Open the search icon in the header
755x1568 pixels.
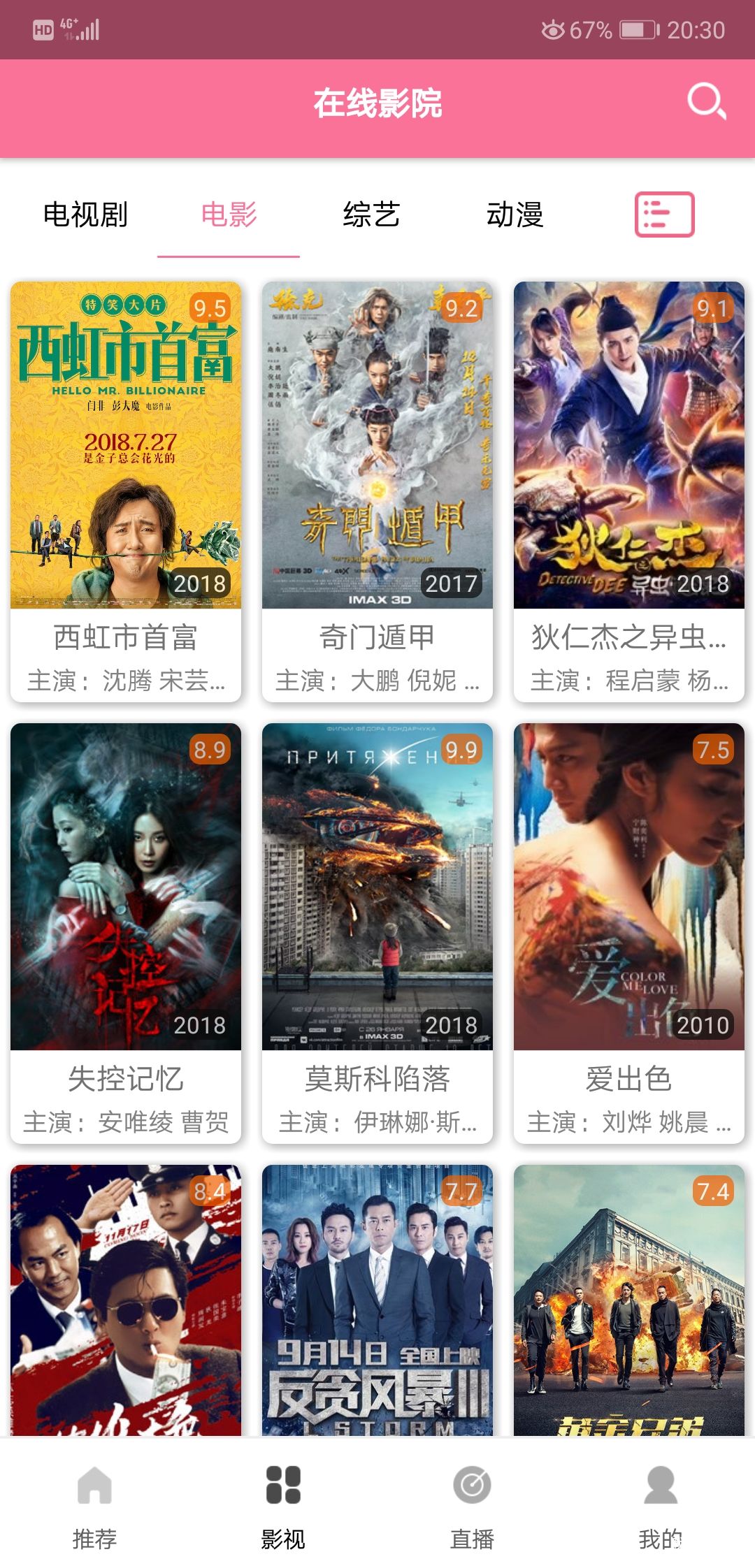tap(706, 102)
